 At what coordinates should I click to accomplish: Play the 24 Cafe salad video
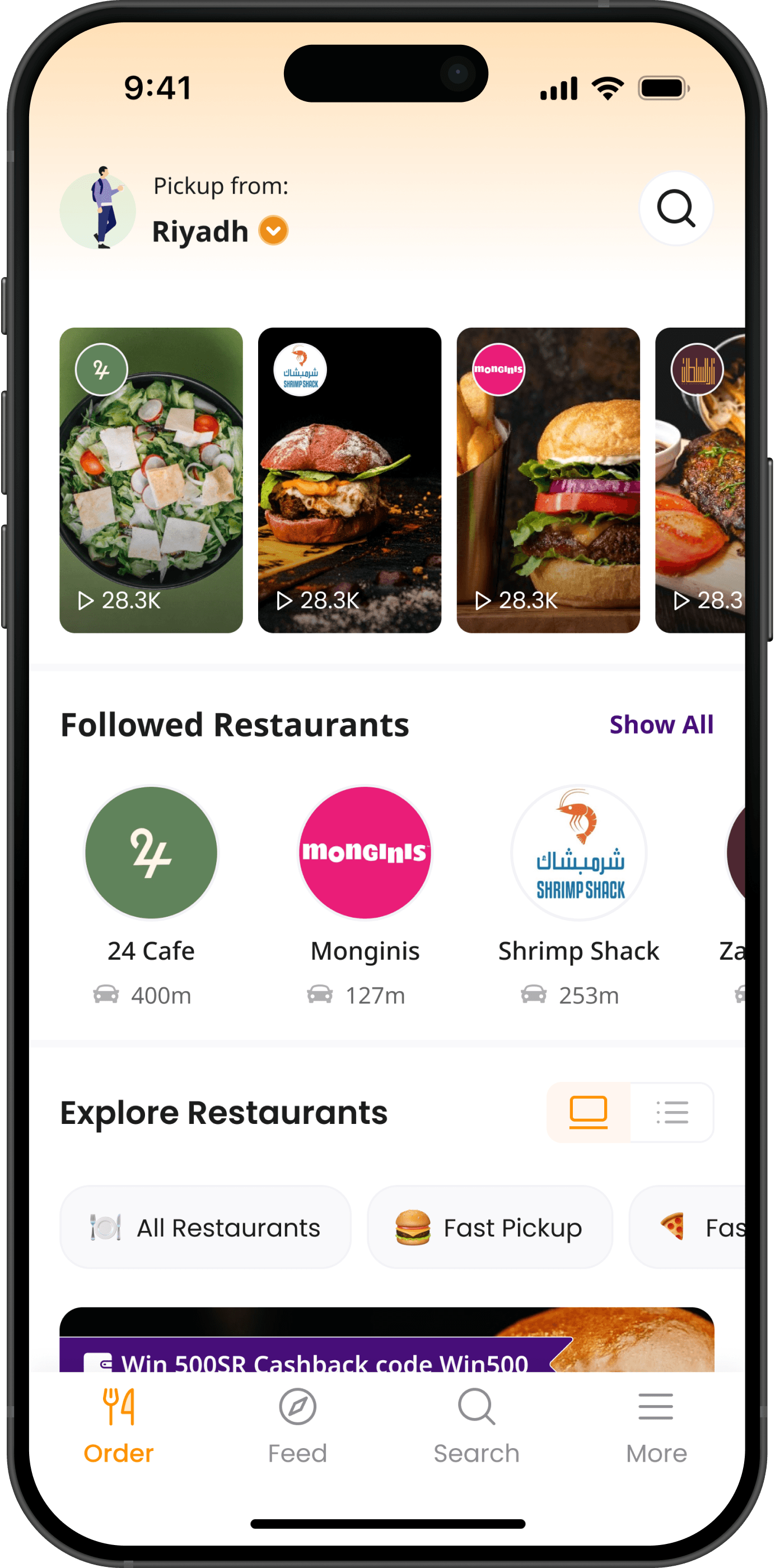pos(151,480)
